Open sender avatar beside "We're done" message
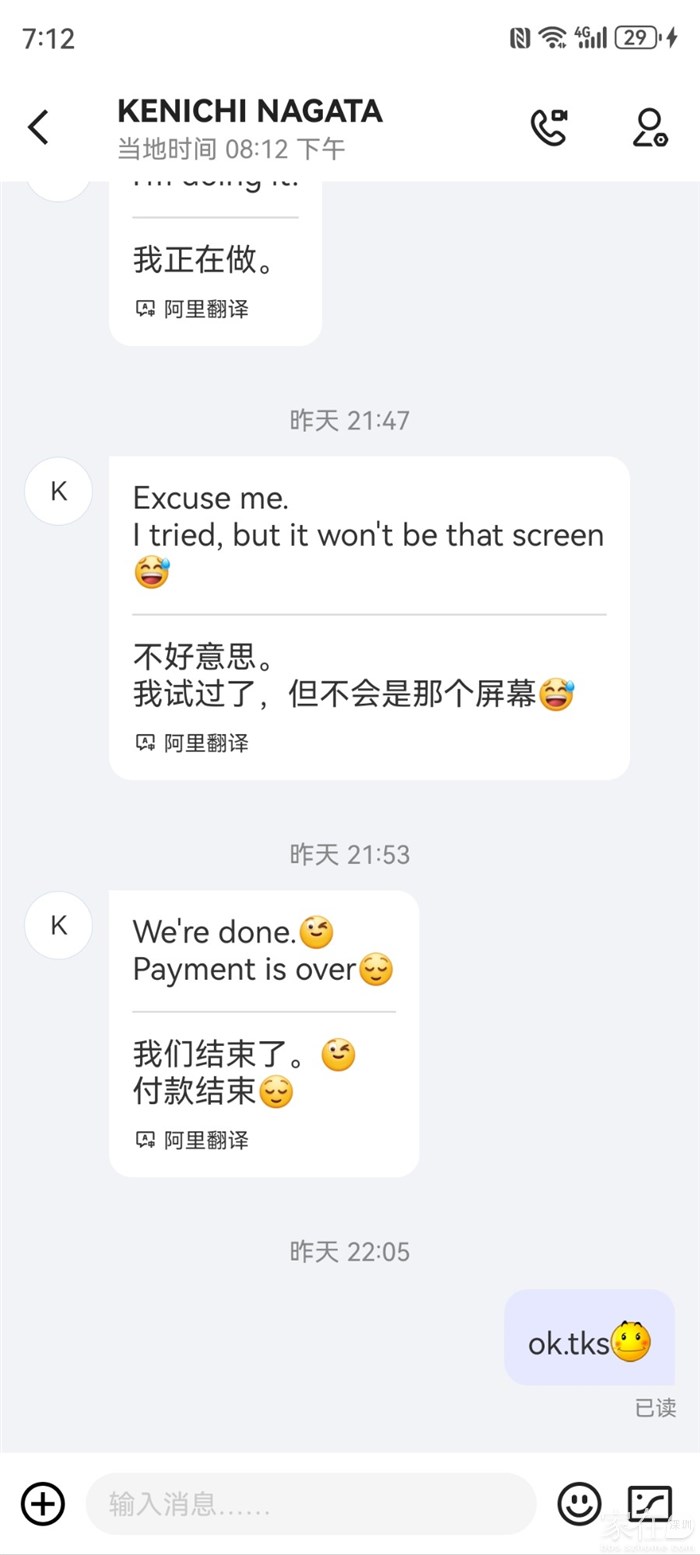Screen dimensions: 700x1555 [x=59, y=925]
